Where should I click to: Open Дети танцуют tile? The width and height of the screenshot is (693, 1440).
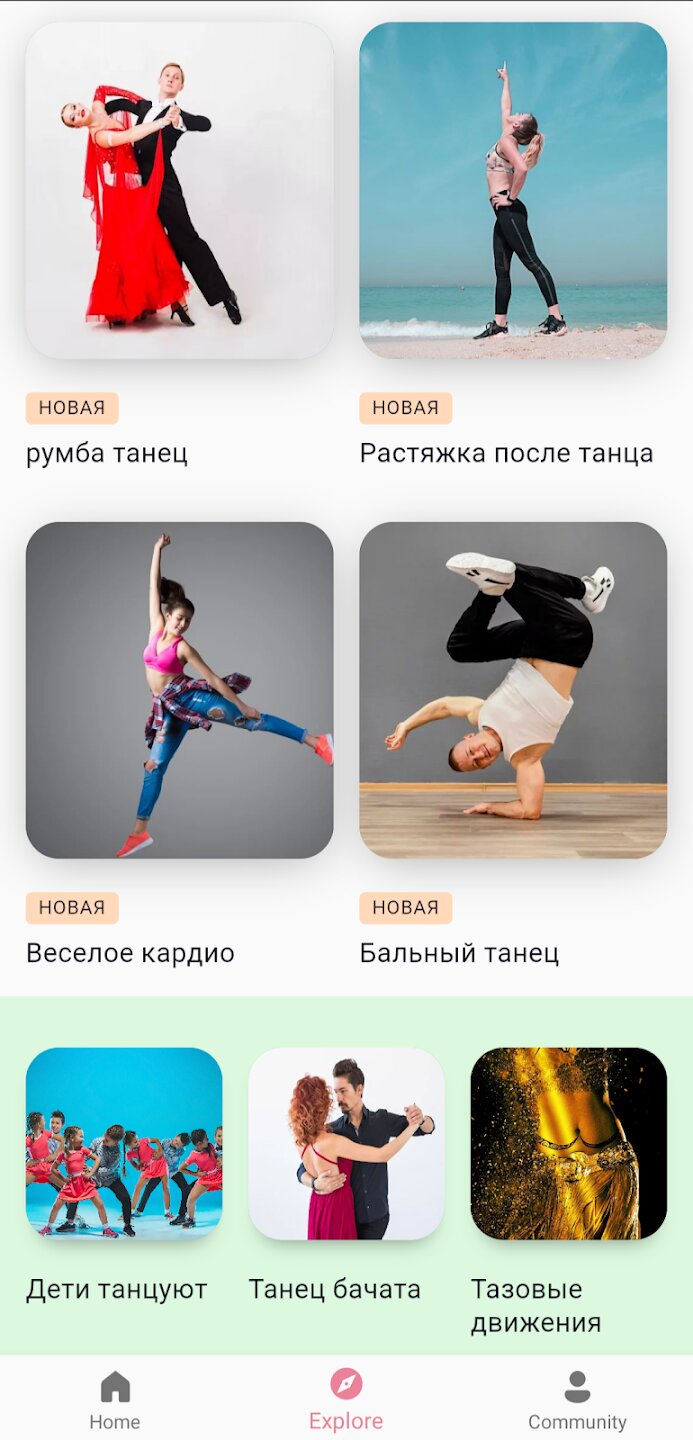pos(124,1143)
